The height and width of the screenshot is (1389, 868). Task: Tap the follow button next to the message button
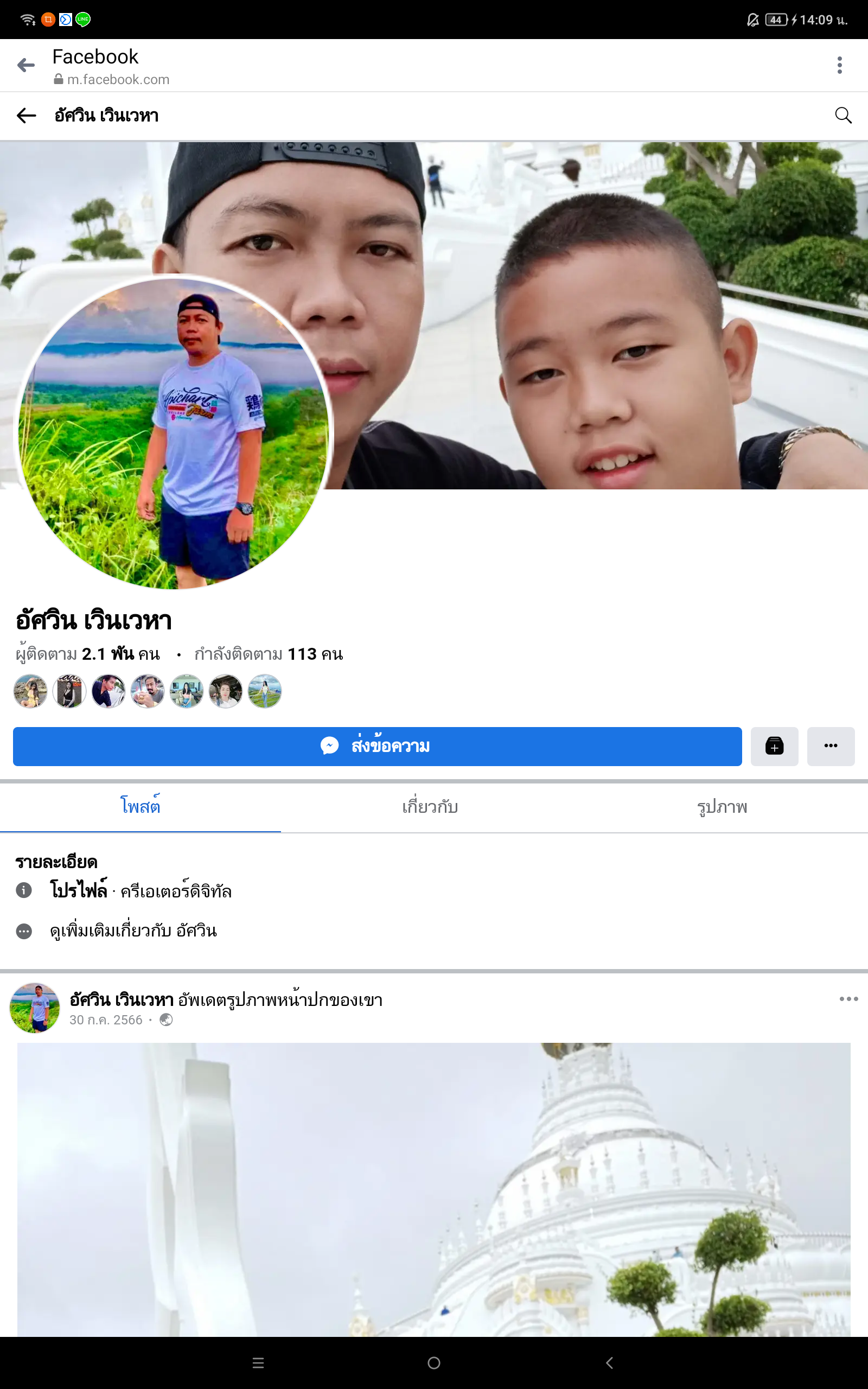775,746
